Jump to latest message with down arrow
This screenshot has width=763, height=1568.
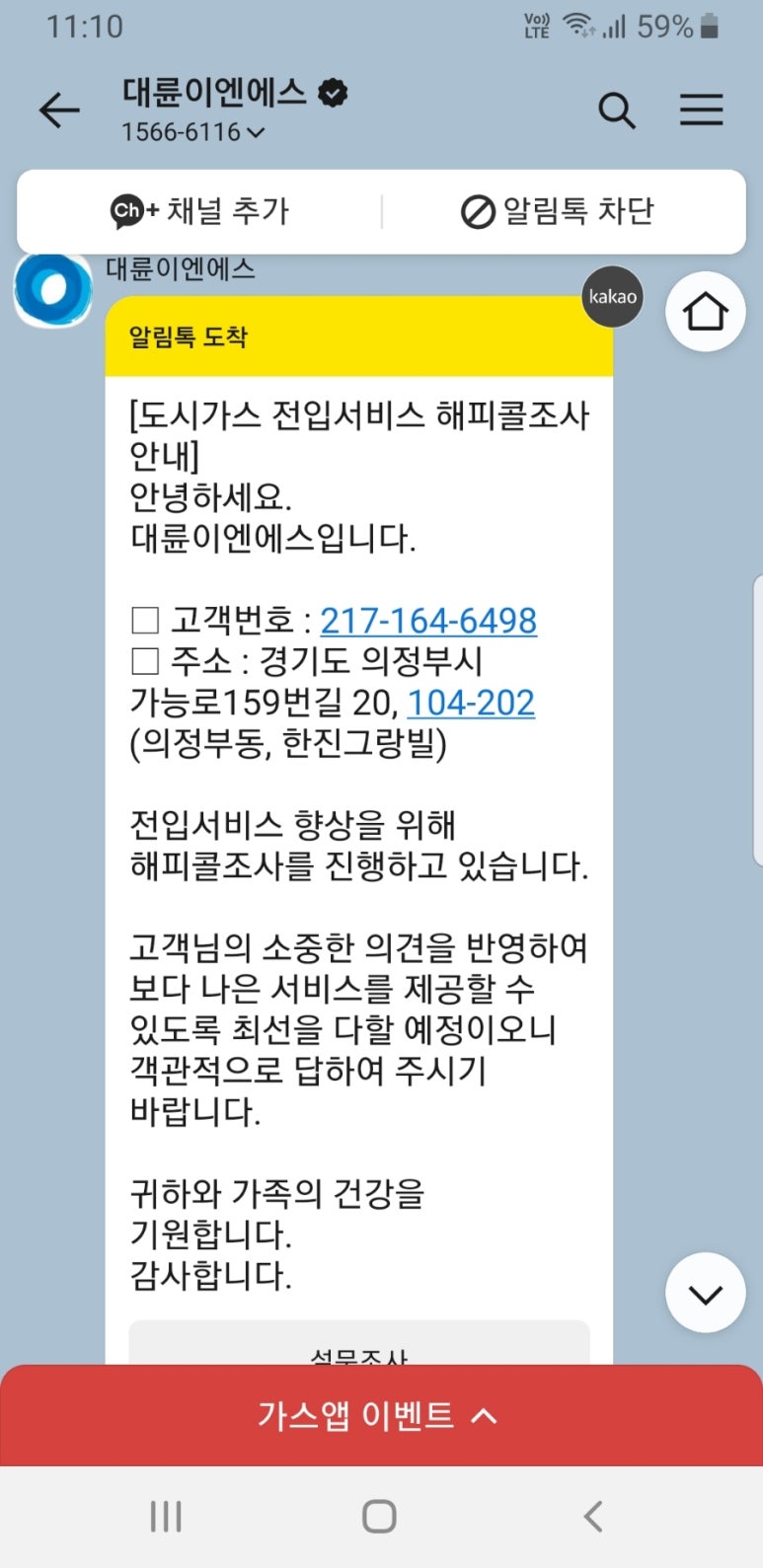[x=705, y=1294]
